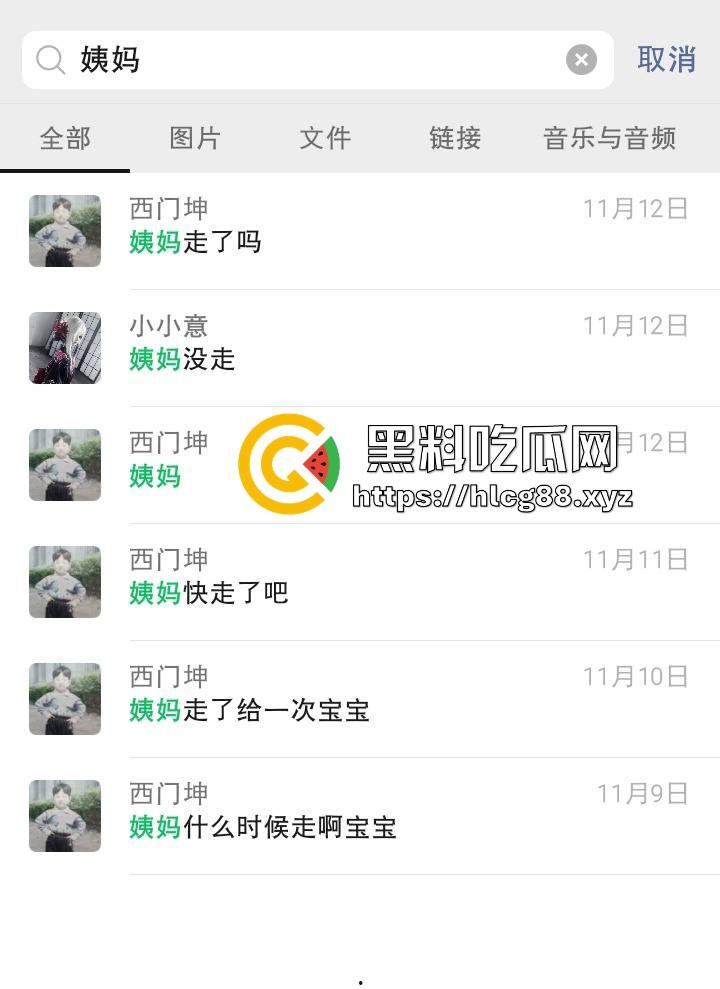The image size is (720, 989).
Task: Click the watermark logo graphic
Action: pyautogui.click(x=291, y=462)
